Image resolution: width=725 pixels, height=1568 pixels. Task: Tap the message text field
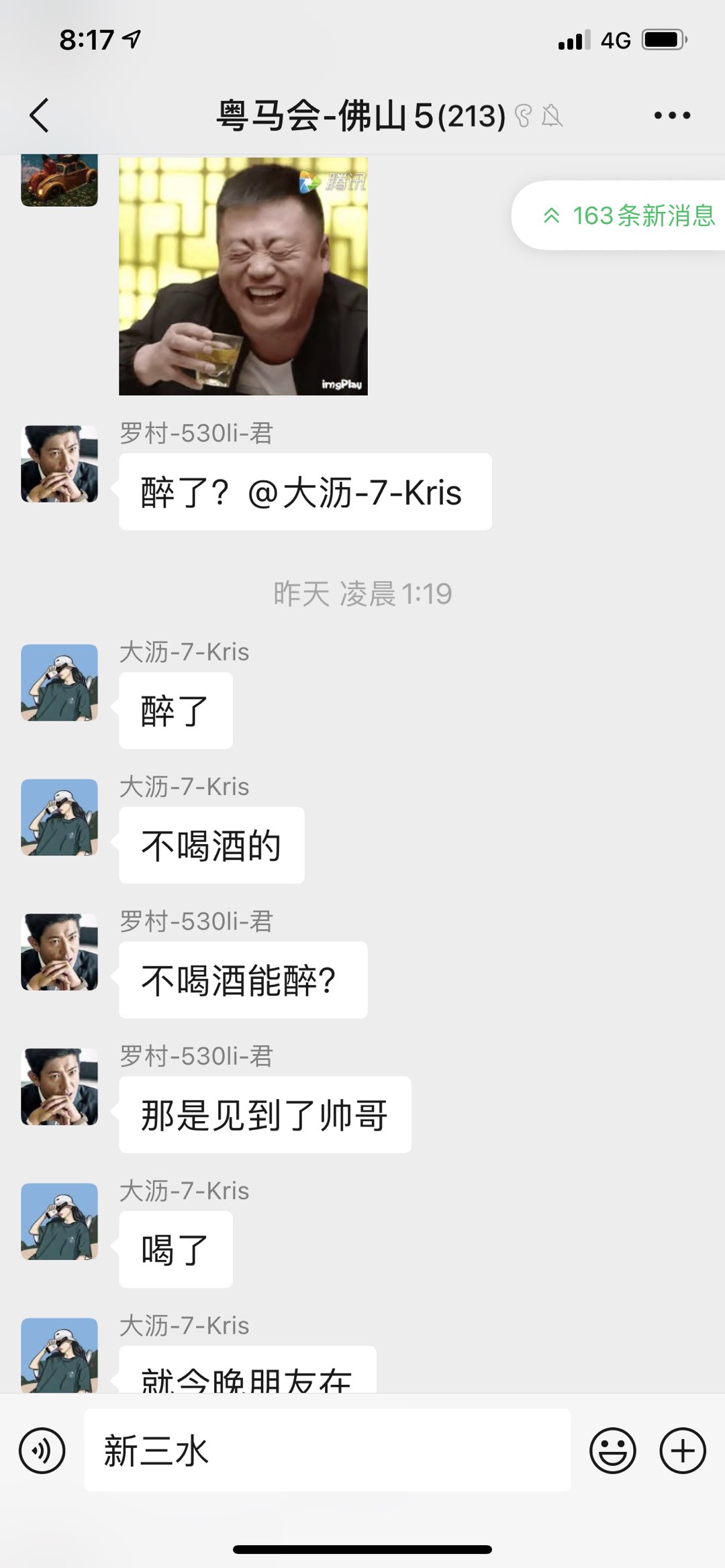(327, 1451)
